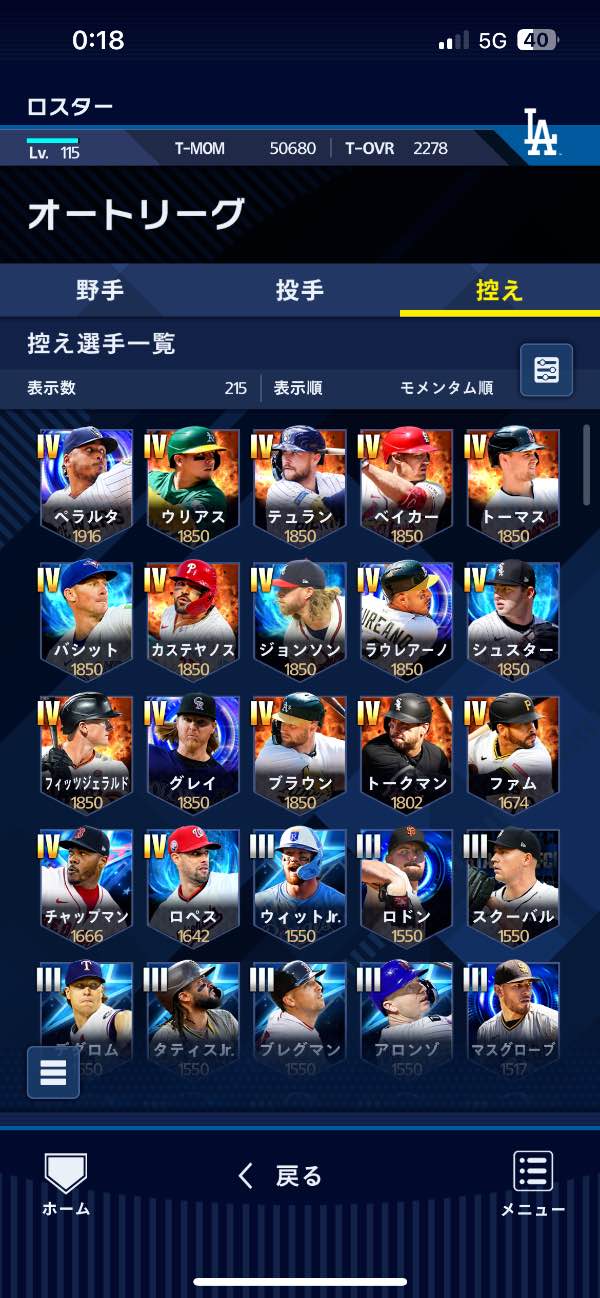600x1298 pixels.
Task: Open player card ウリアス
Action: pyautogui.click(x=193, y=487)
